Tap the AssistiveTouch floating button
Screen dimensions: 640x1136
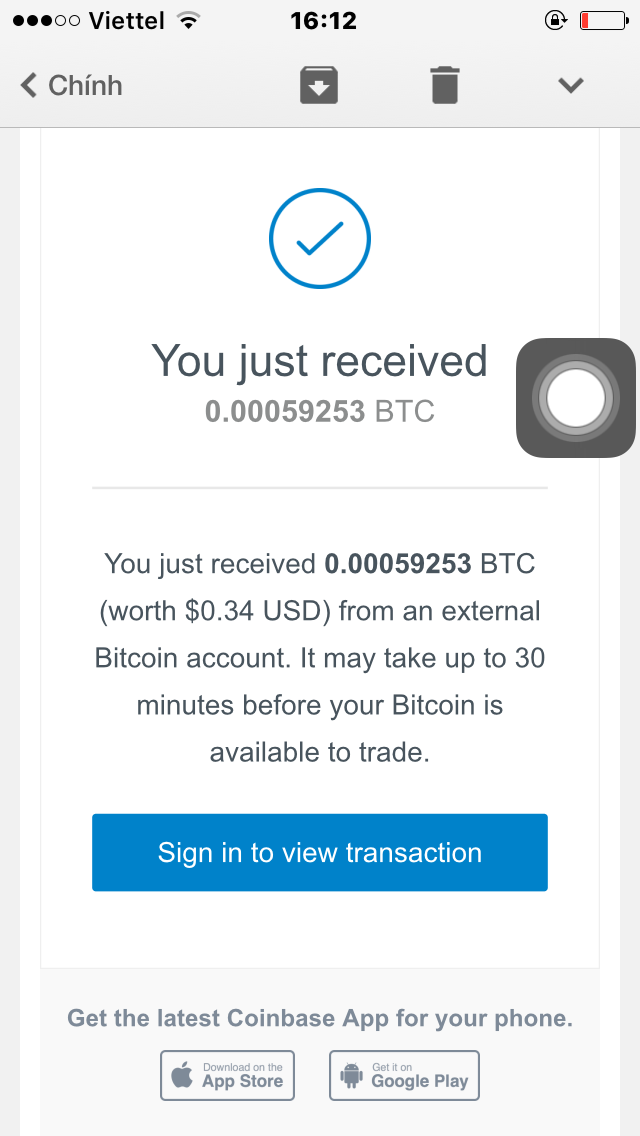click(x=576, y=398)
